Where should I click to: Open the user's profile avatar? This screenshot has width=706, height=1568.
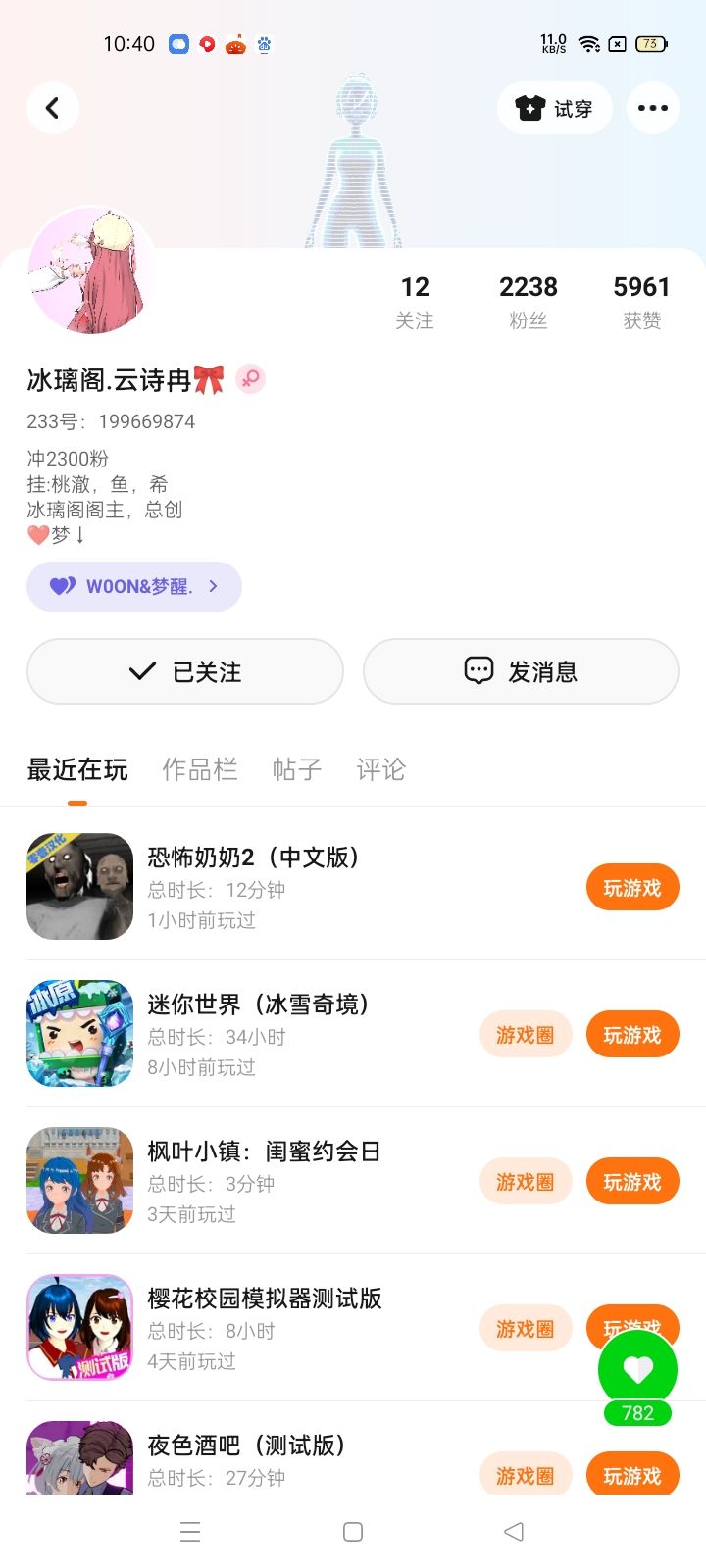92,270
